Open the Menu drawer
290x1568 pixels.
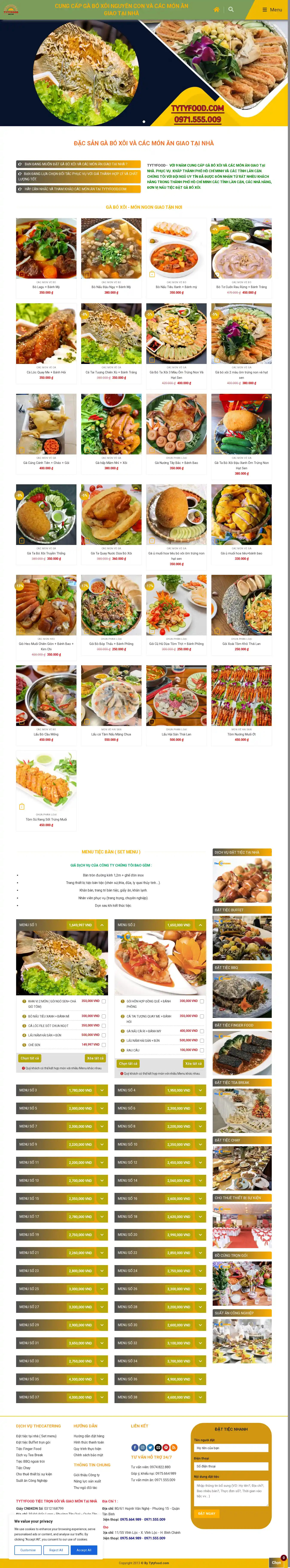(272, 10)
